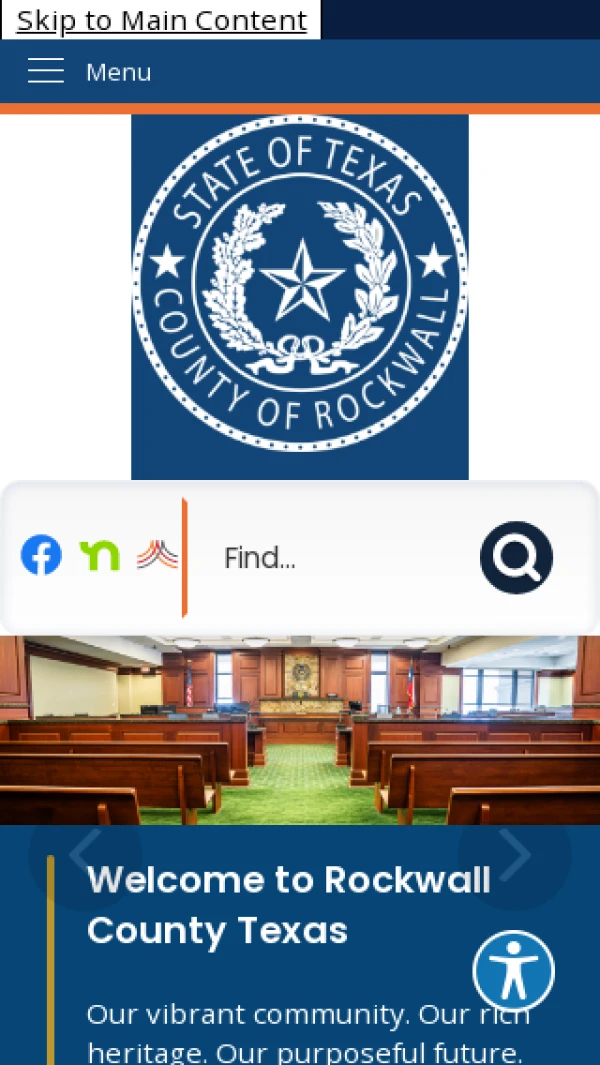The width and height of the screenshot is (600, 1065).
Task: Go to homepage via the Rockwall County seal
Action: (300, 297)
